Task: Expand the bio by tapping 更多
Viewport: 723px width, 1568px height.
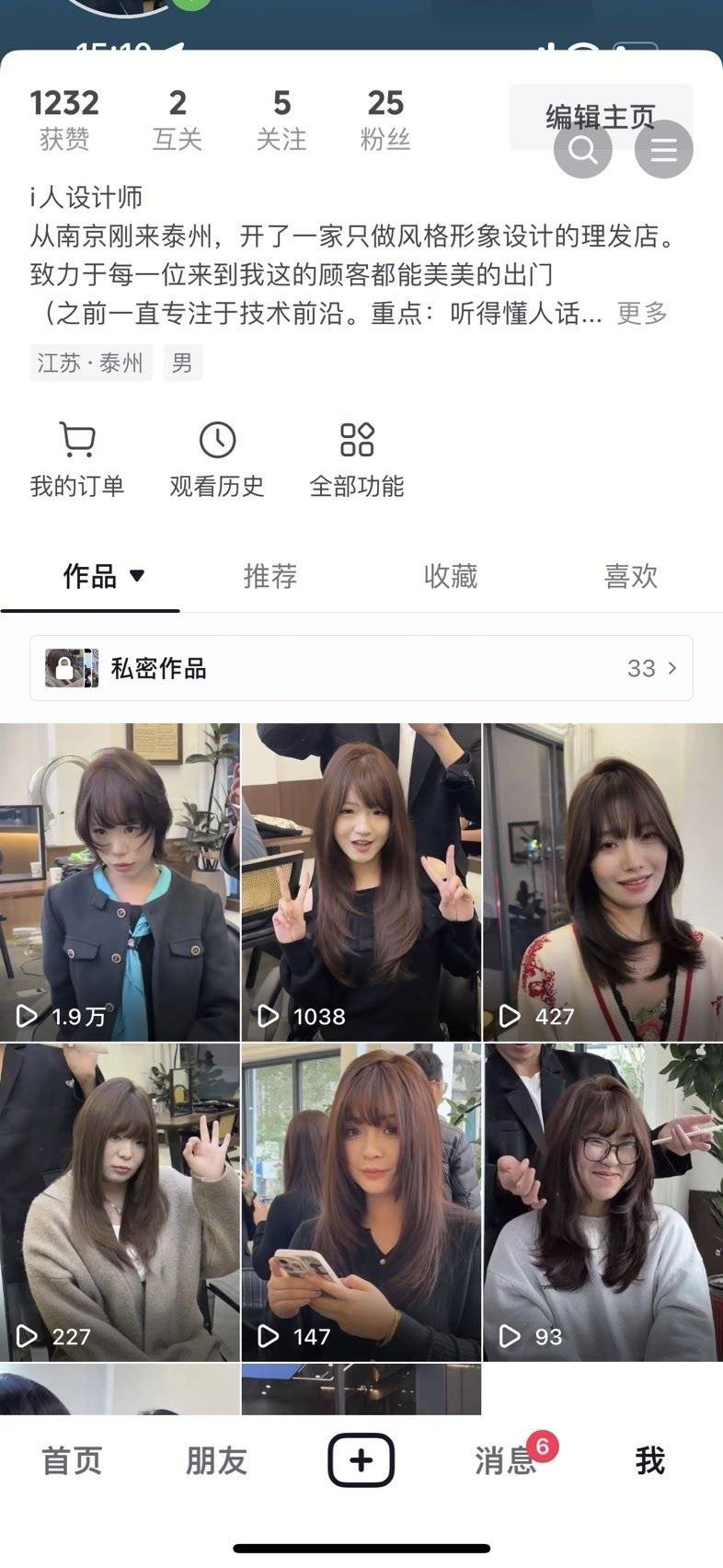Action: click(646, 313)
